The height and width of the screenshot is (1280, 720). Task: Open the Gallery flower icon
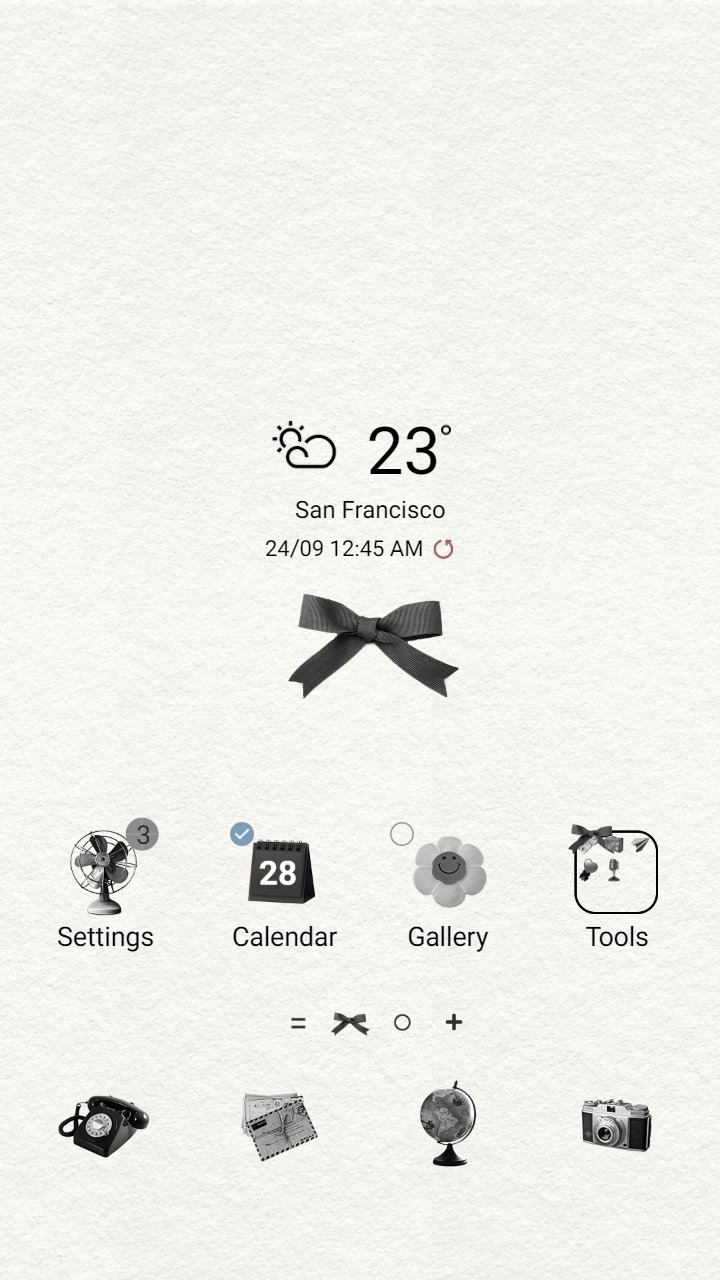coord(448,872)
